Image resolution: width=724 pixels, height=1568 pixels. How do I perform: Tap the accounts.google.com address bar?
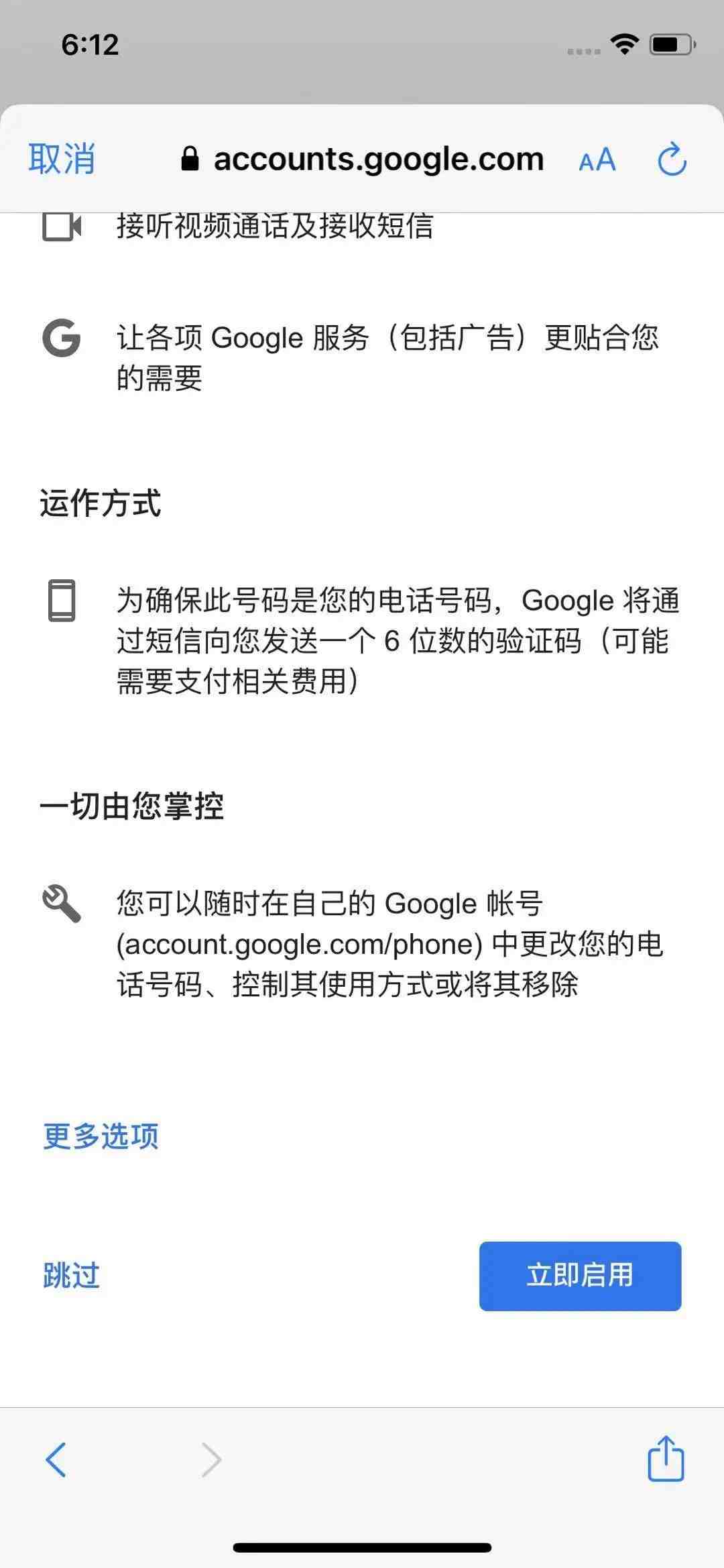[362, 160]
